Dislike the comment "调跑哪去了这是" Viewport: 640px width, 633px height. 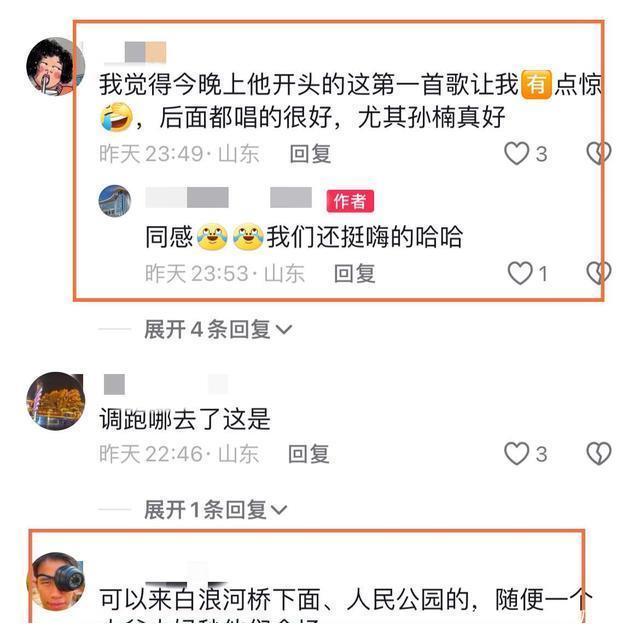(598, 454)
